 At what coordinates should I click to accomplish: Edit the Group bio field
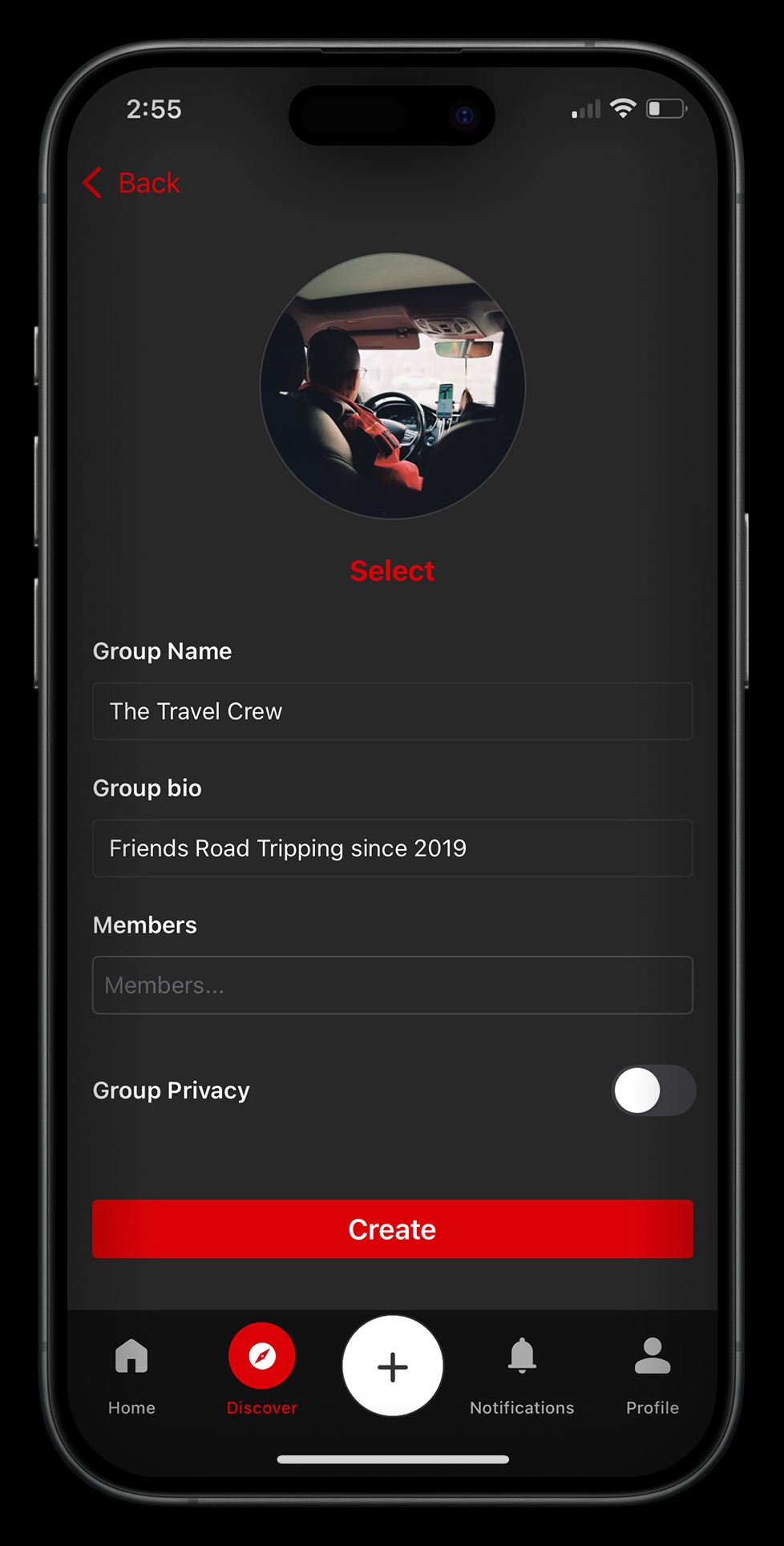click(393, 848)
